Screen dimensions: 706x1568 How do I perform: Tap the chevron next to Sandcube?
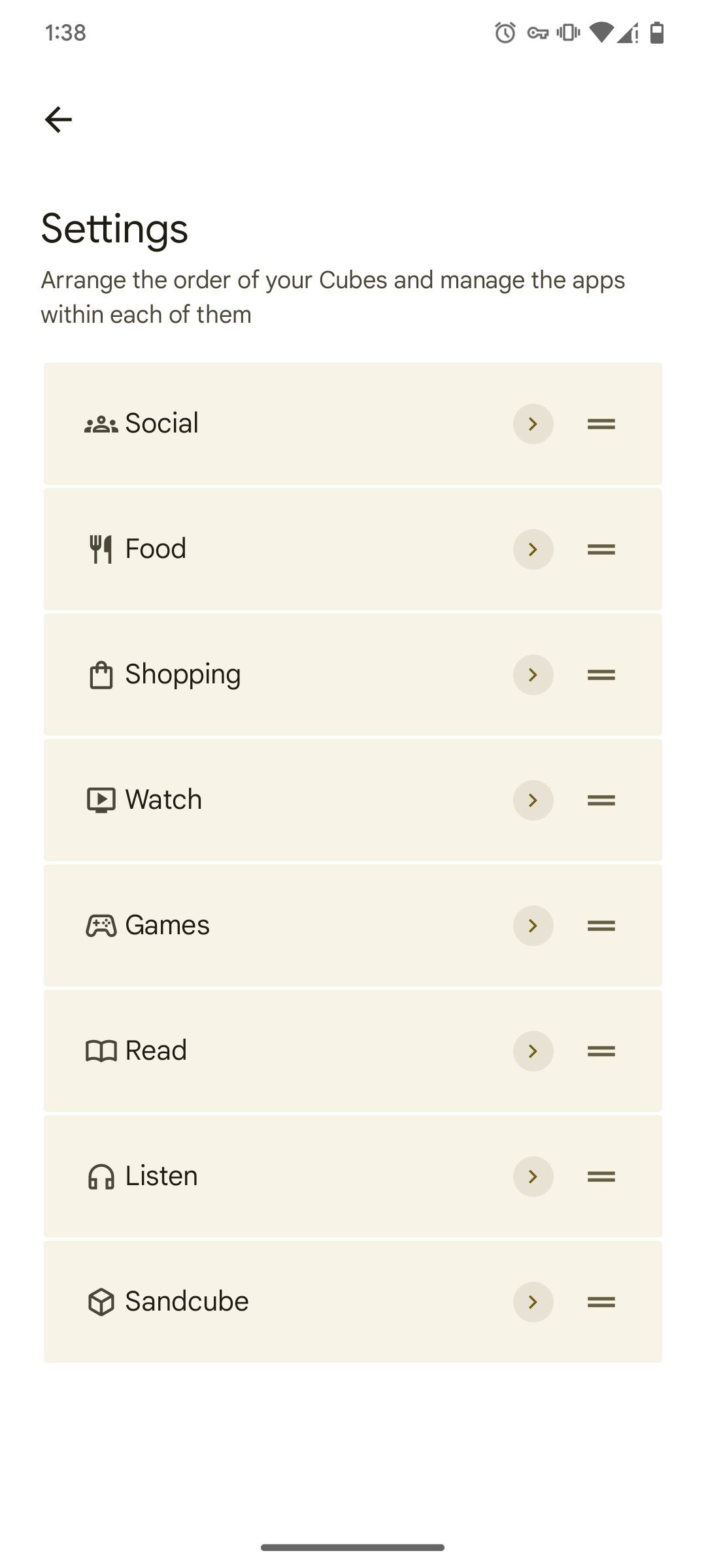(533, 1302)
